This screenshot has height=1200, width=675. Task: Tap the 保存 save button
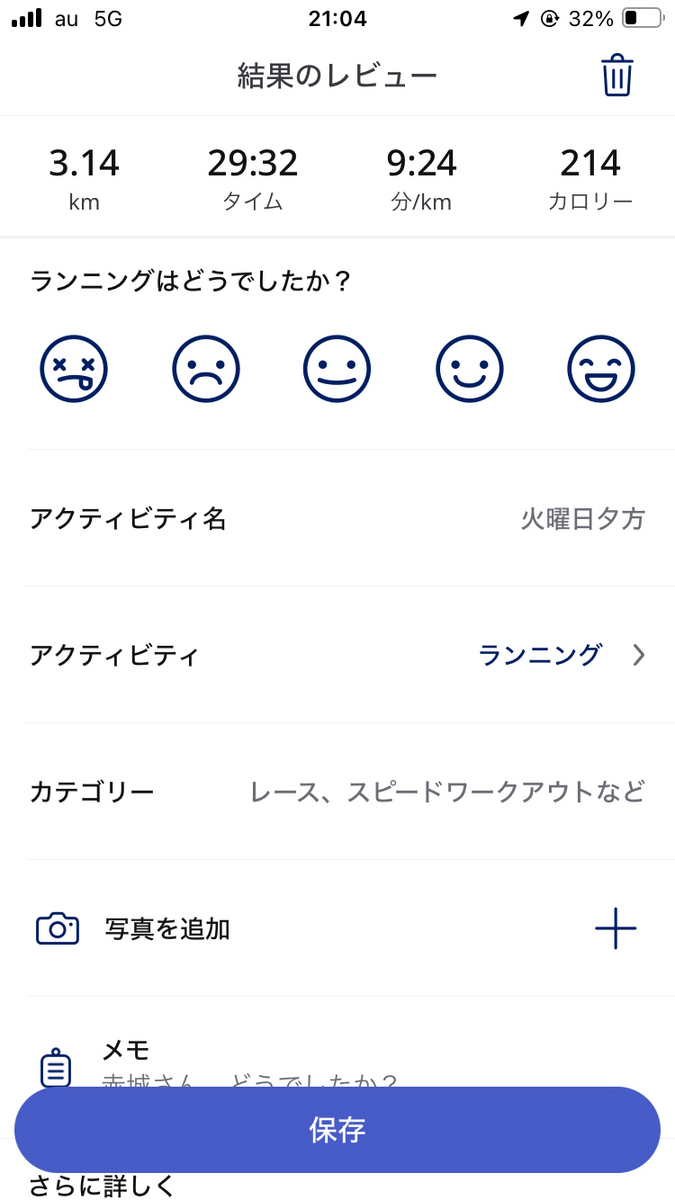click(337, 1130)
